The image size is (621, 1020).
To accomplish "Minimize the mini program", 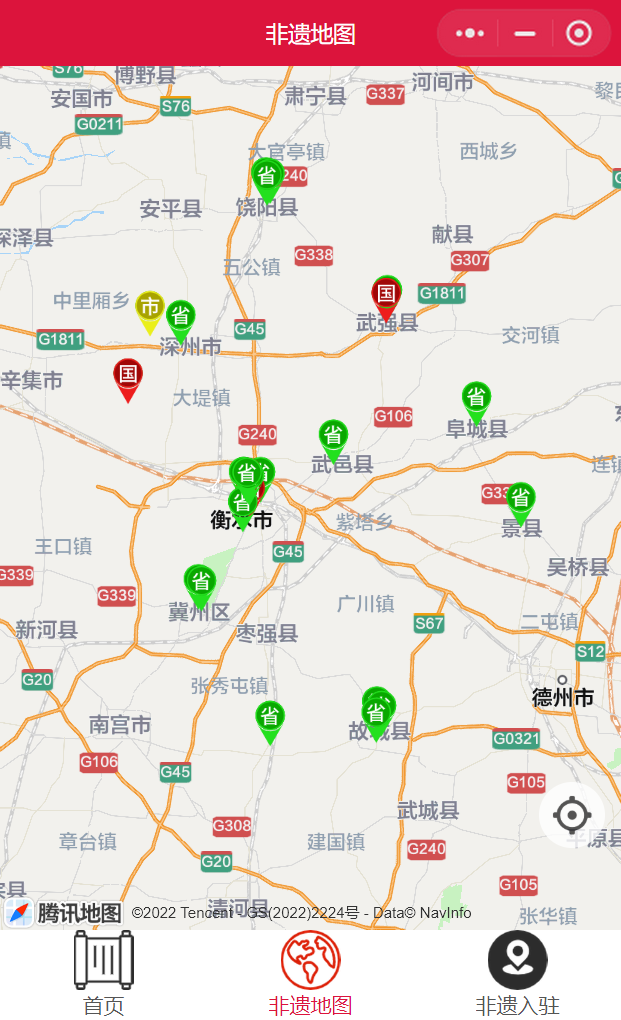I will tap(525, 33).
